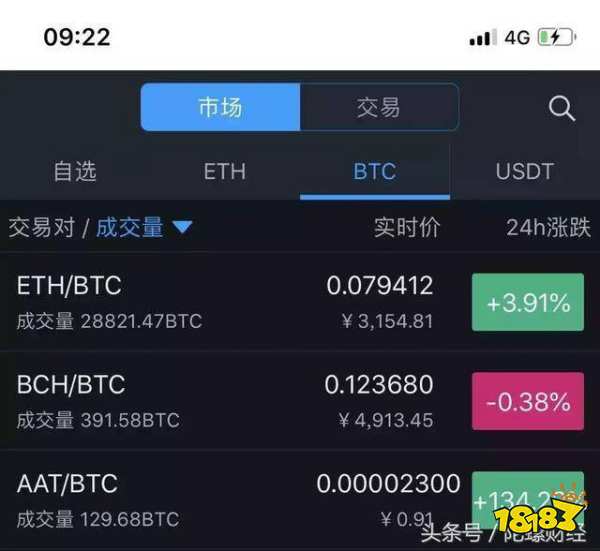Switch to the 市场 segment
Screen dimensions: 600x551
coord(220,107)
